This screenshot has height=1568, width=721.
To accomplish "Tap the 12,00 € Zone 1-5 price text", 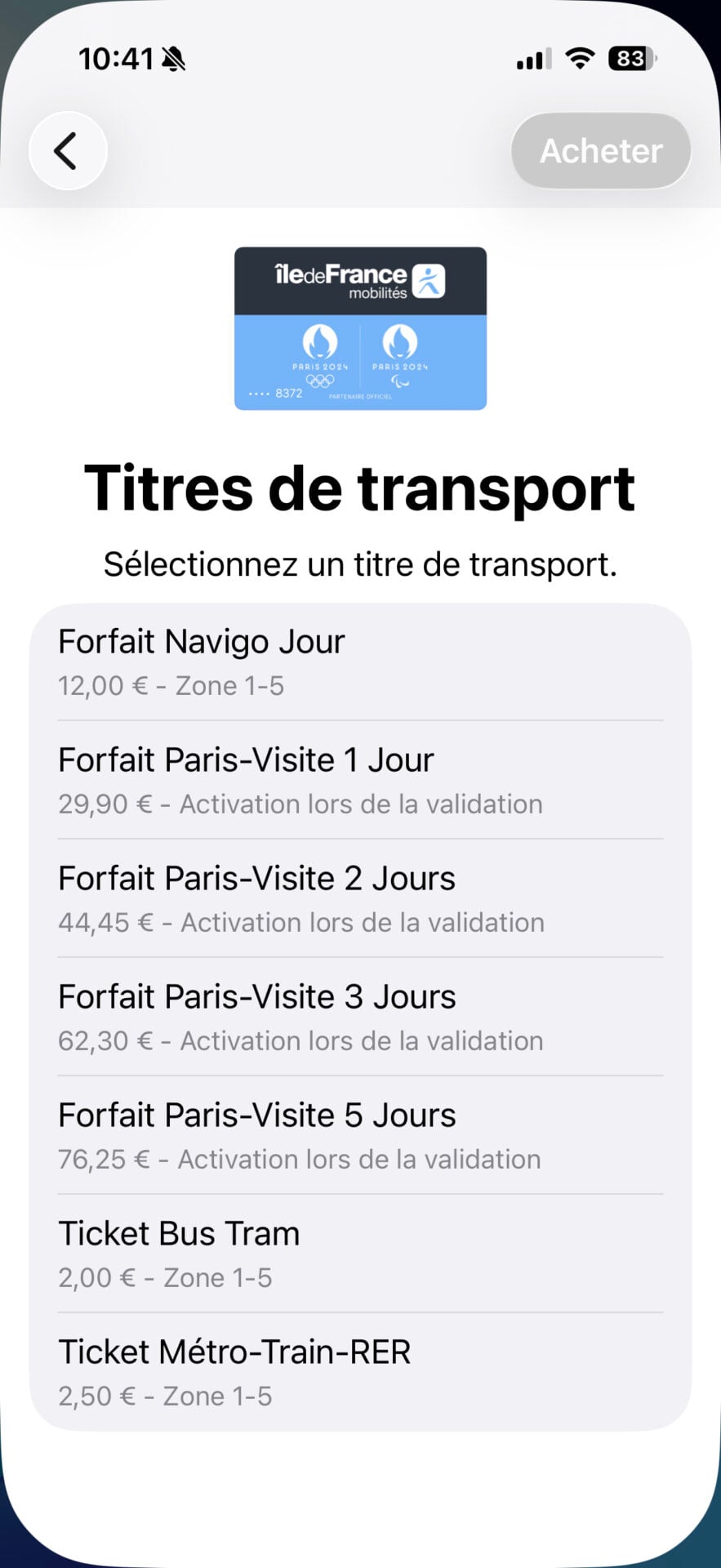I will tap(171, 685).
